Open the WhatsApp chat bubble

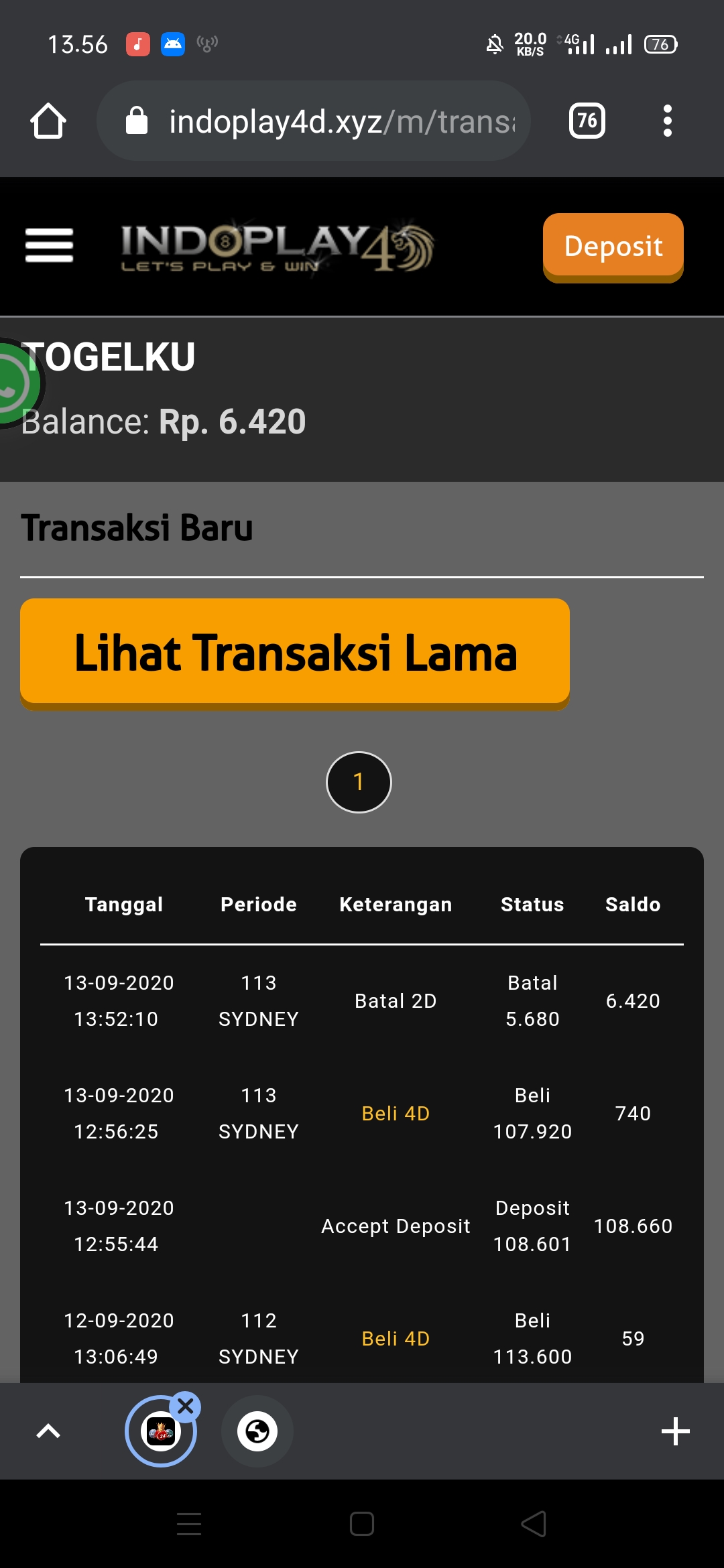(13, 383)
